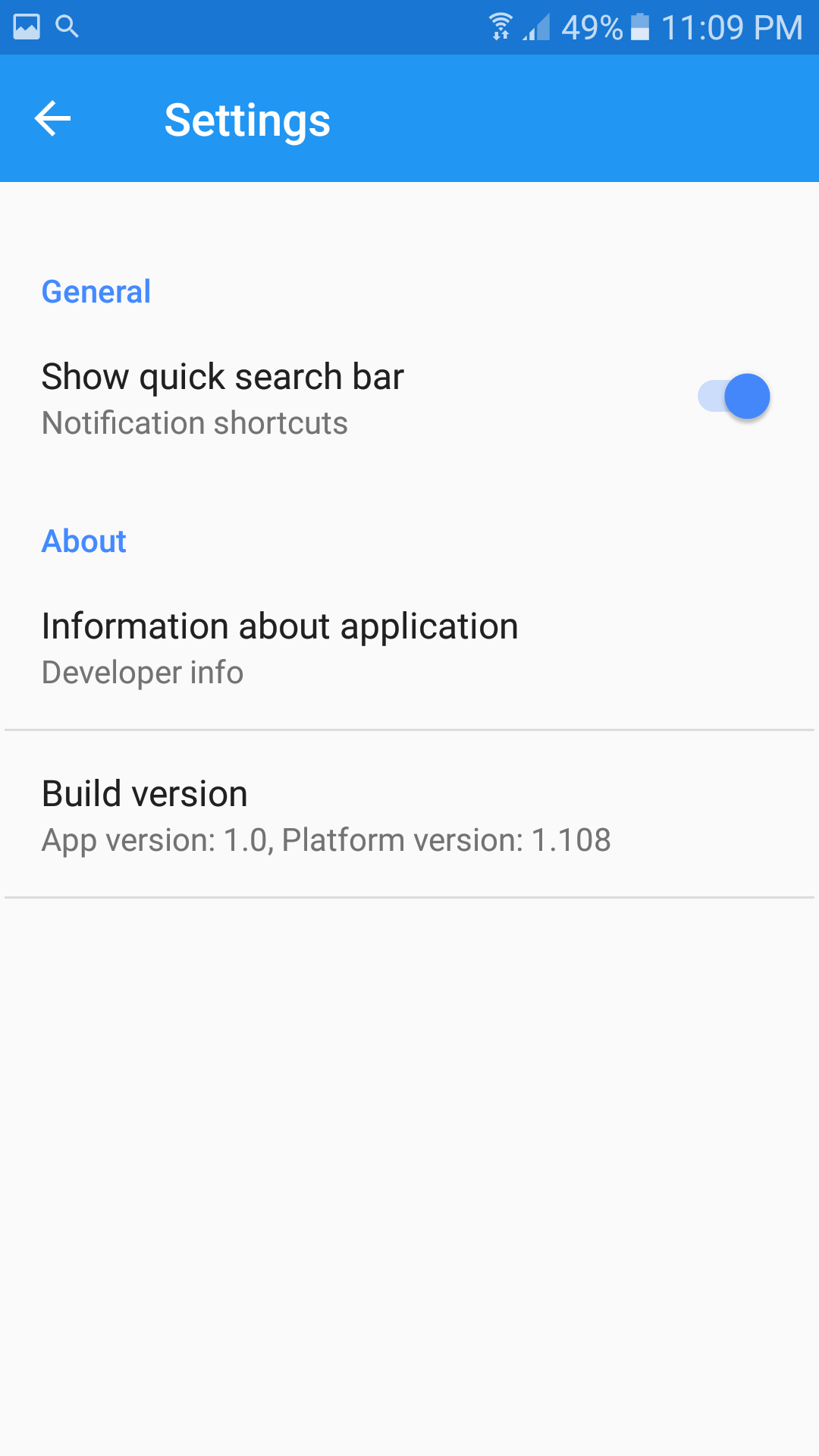This screenshot has height=1456, width=819.
Task: Tap the Wi-Fi status icon
Action: point(500,25)
